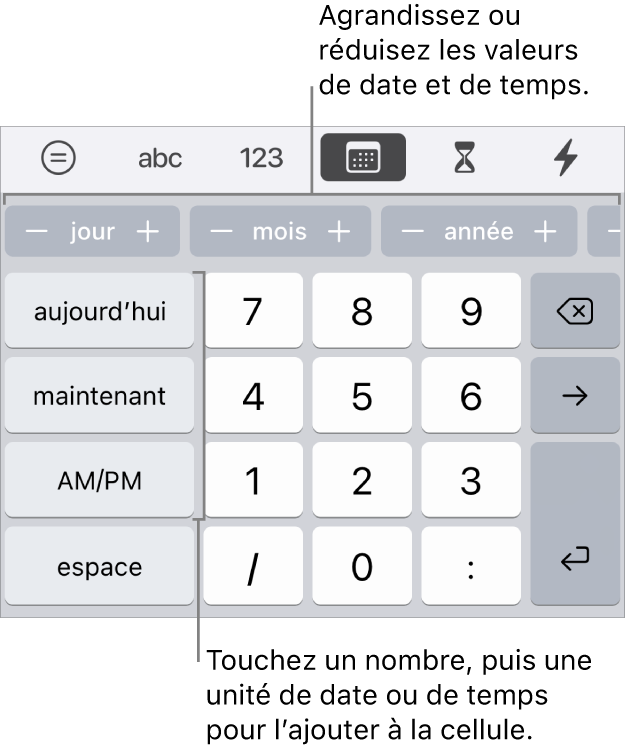Delete with the backspace key
627x756 pixels.
(x=575, y=311)
